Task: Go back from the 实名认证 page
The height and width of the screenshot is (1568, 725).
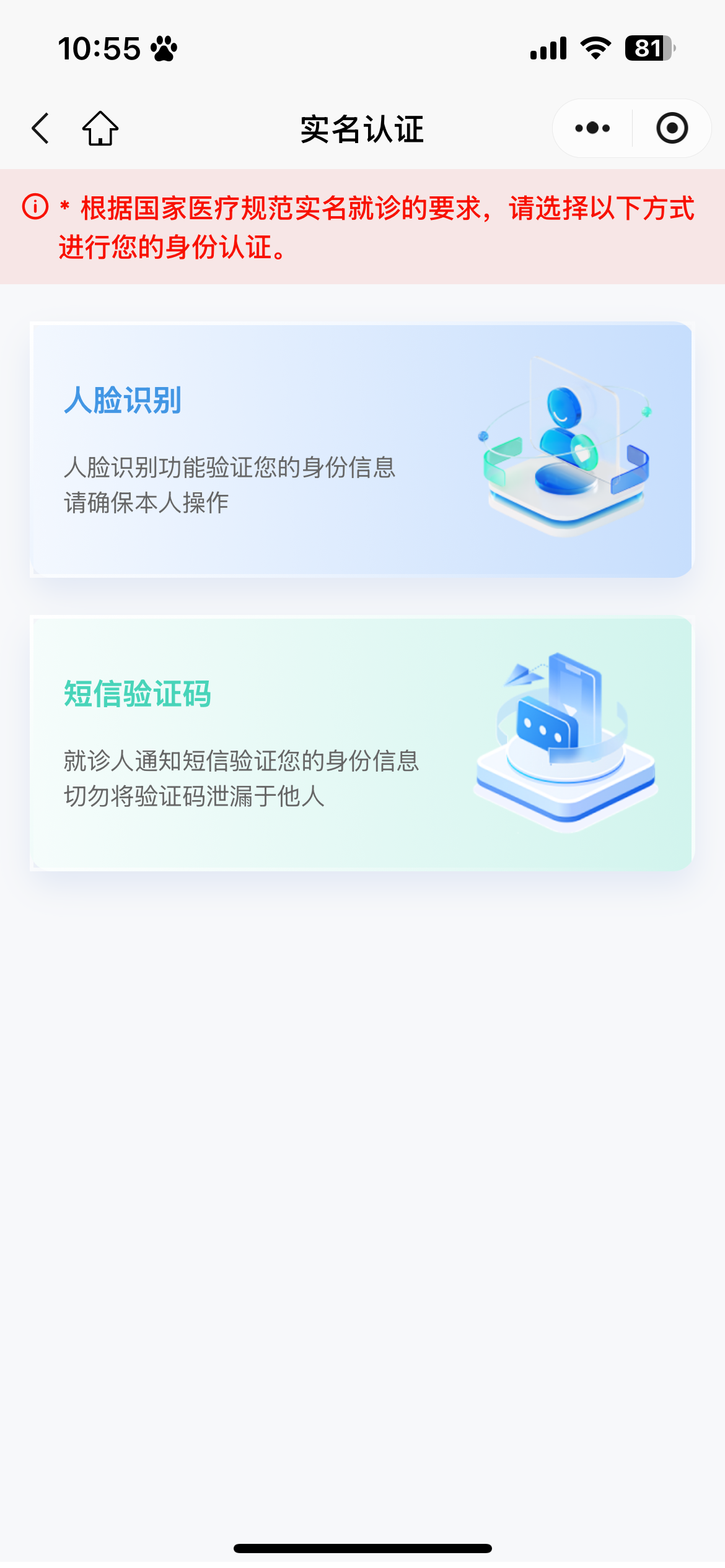Action: [x=40, y=128]
